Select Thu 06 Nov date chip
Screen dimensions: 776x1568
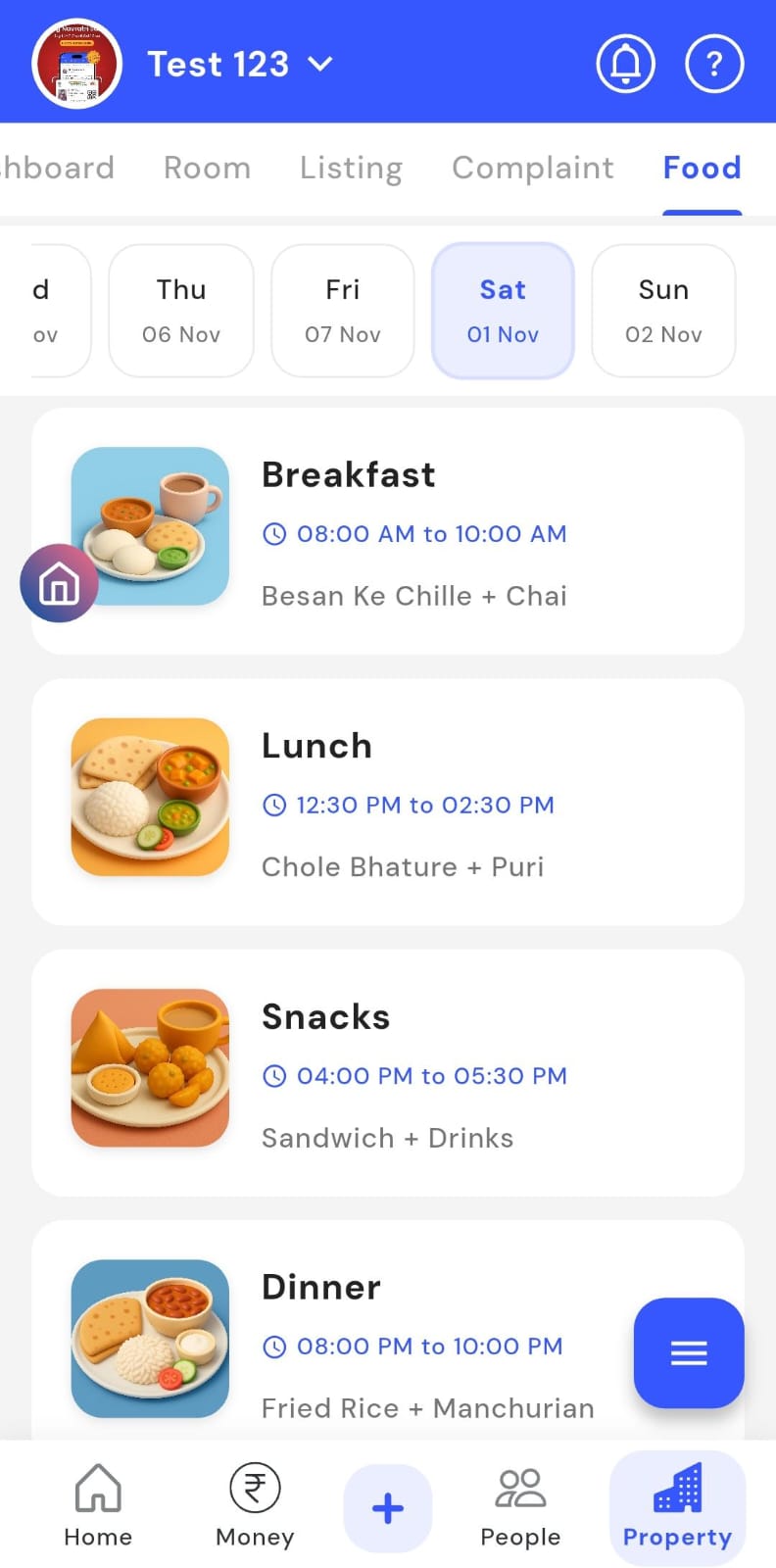click(181, 310)
